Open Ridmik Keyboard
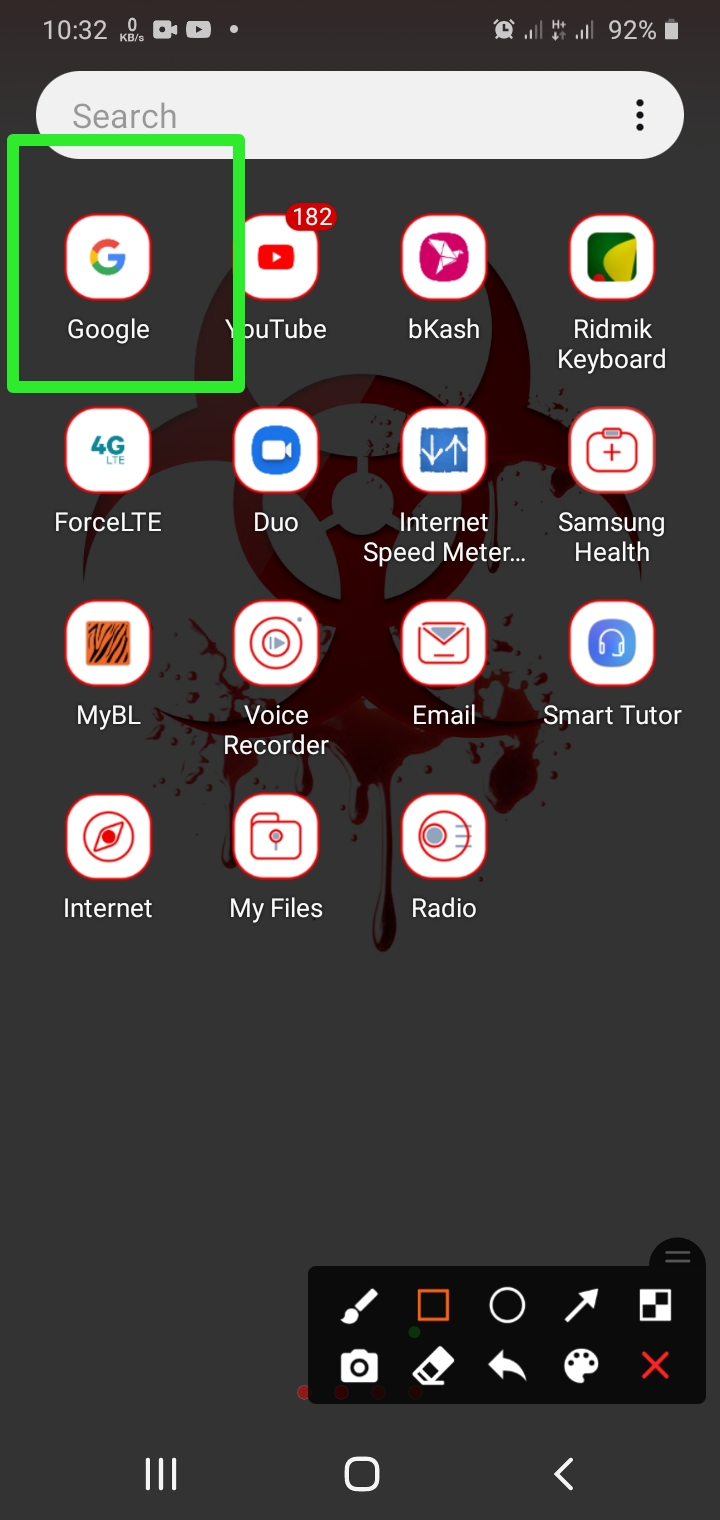720x1520 pixels. coord(612,258)
